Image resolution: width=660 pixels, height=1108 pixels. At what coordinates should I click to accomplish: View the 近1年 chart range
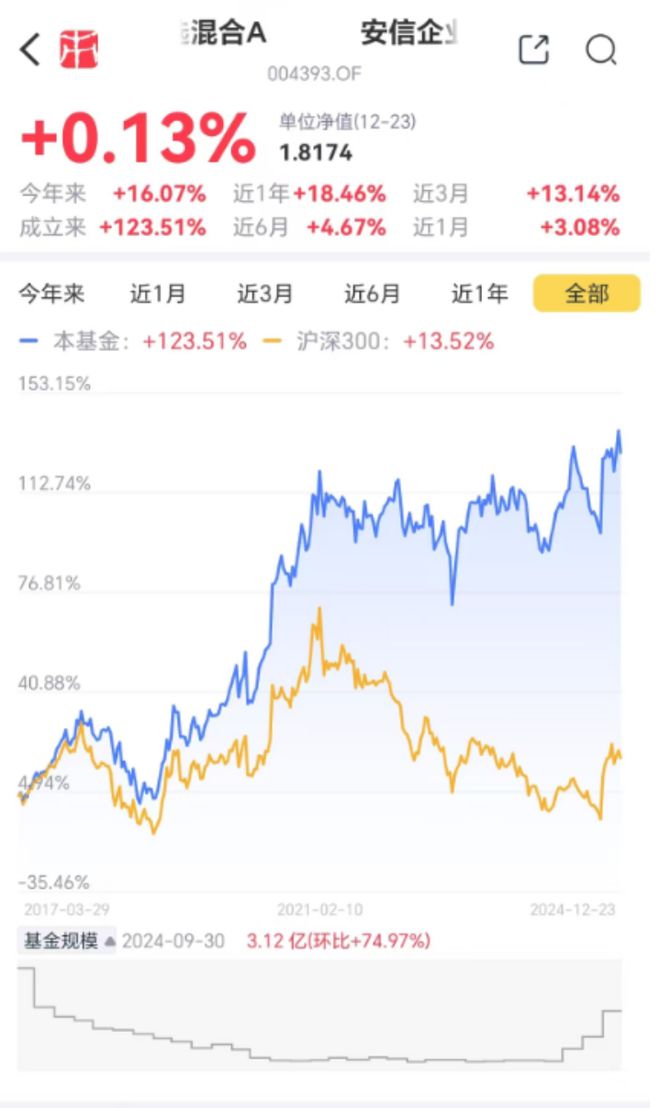(480, 293)
